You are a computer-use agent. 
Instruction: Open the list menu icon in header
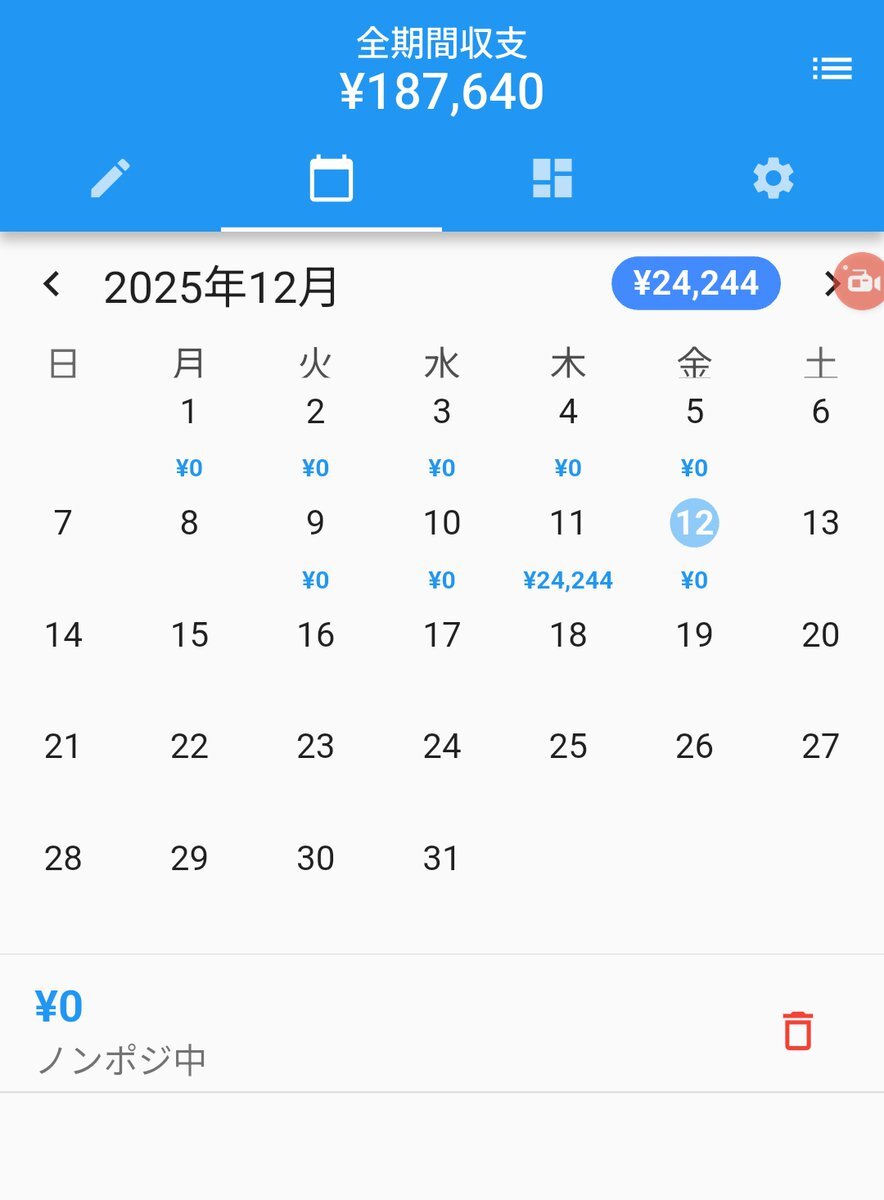[831, 69]
